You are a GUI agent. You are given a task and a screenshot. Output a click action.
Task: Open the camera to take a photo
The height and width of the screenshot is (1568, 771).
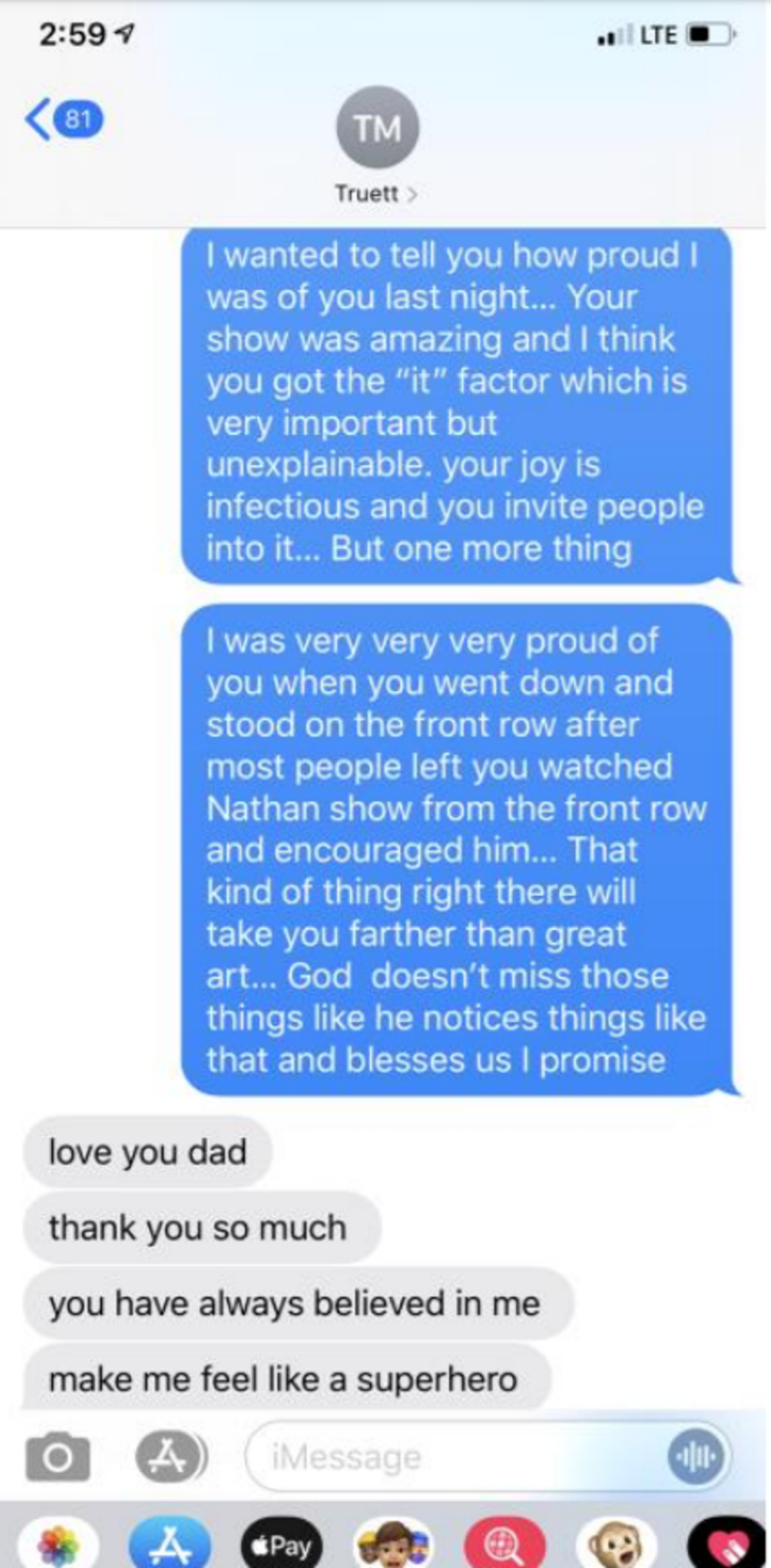pyautogui.click(x=58, y=1457)
